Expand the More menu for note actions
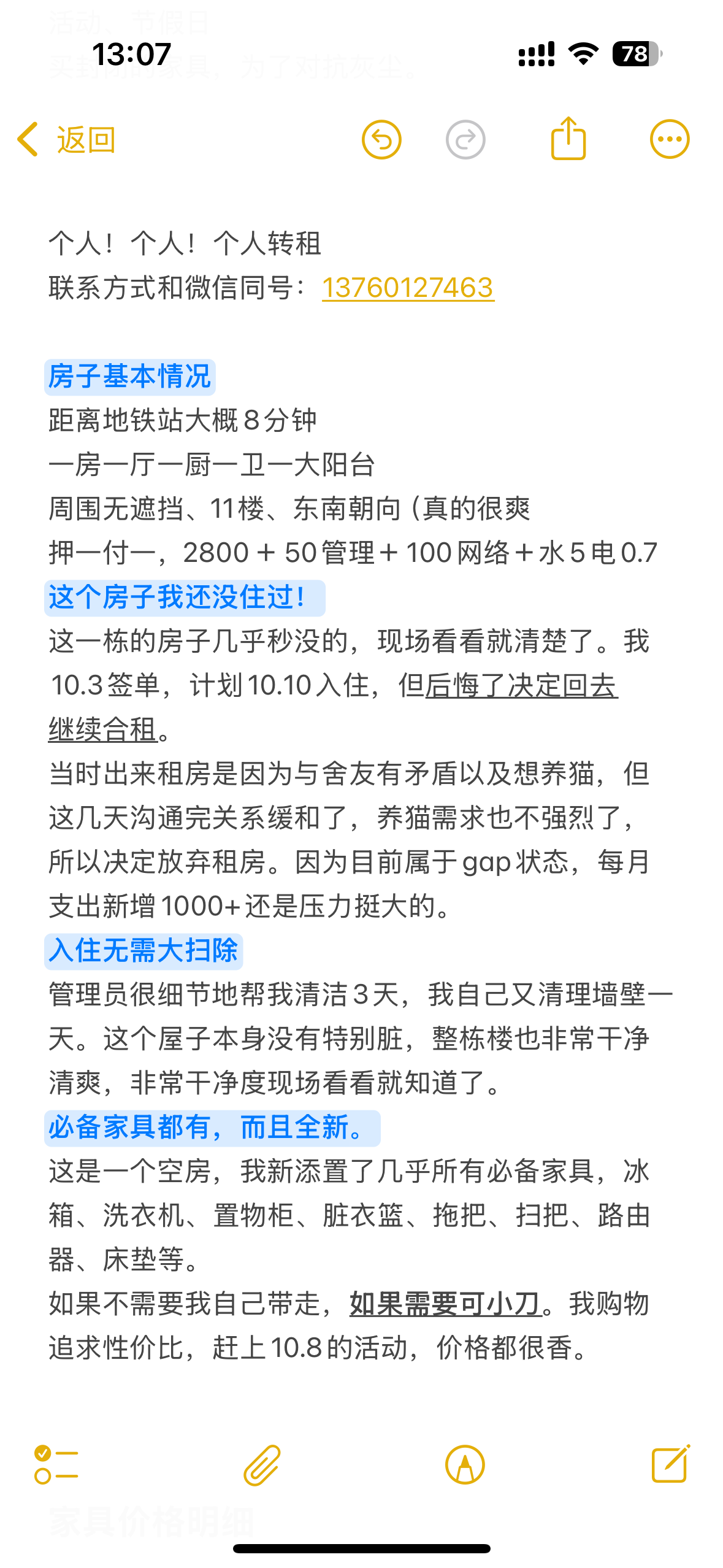This screenshot has height=1568, width=723. (670, 139)
